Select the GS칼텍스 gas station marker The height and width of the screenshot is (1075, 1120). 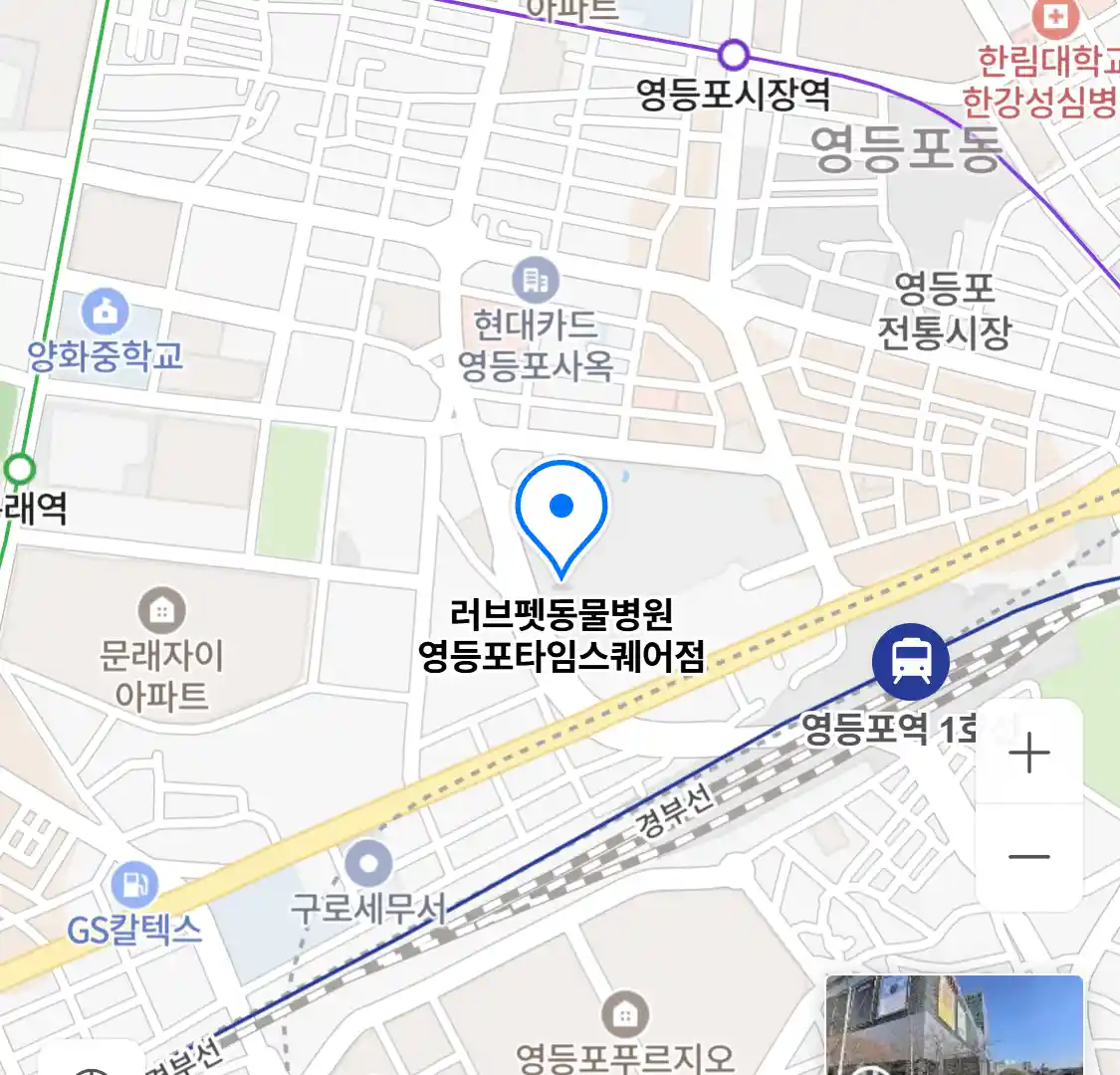133,884
